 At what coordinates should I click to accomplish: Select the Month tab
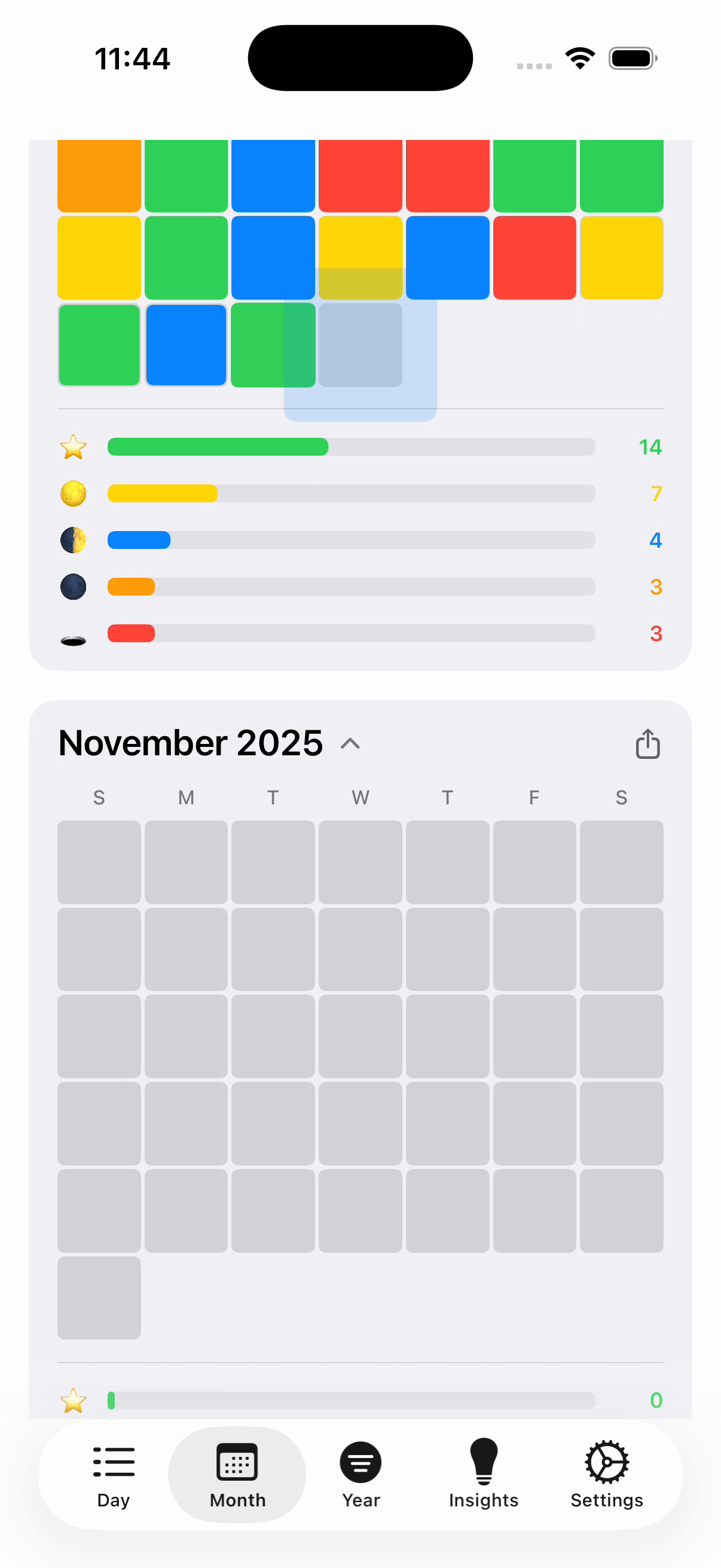pos(237,1474)
